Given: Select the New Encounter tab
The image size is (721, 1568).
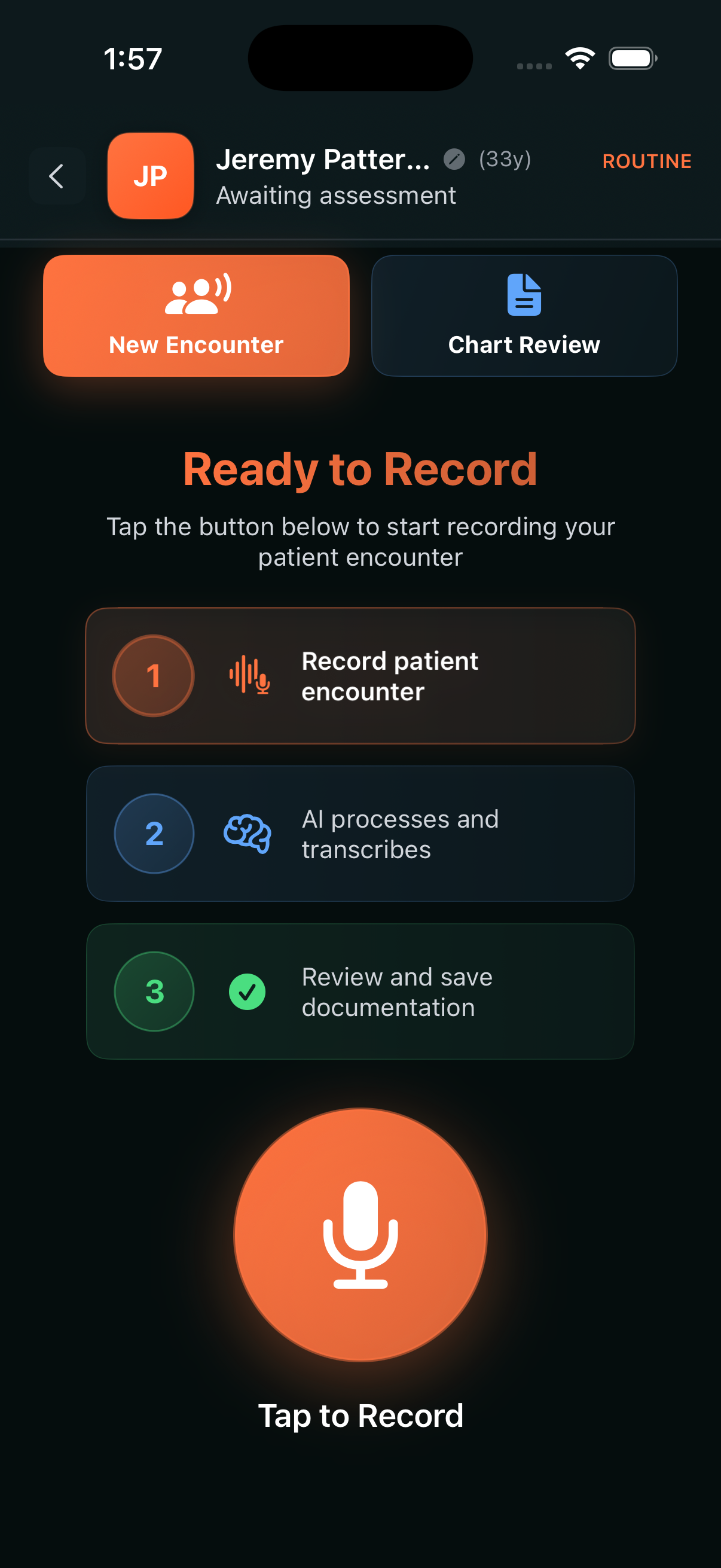Looking at the screenshot, I should [196, 316].
